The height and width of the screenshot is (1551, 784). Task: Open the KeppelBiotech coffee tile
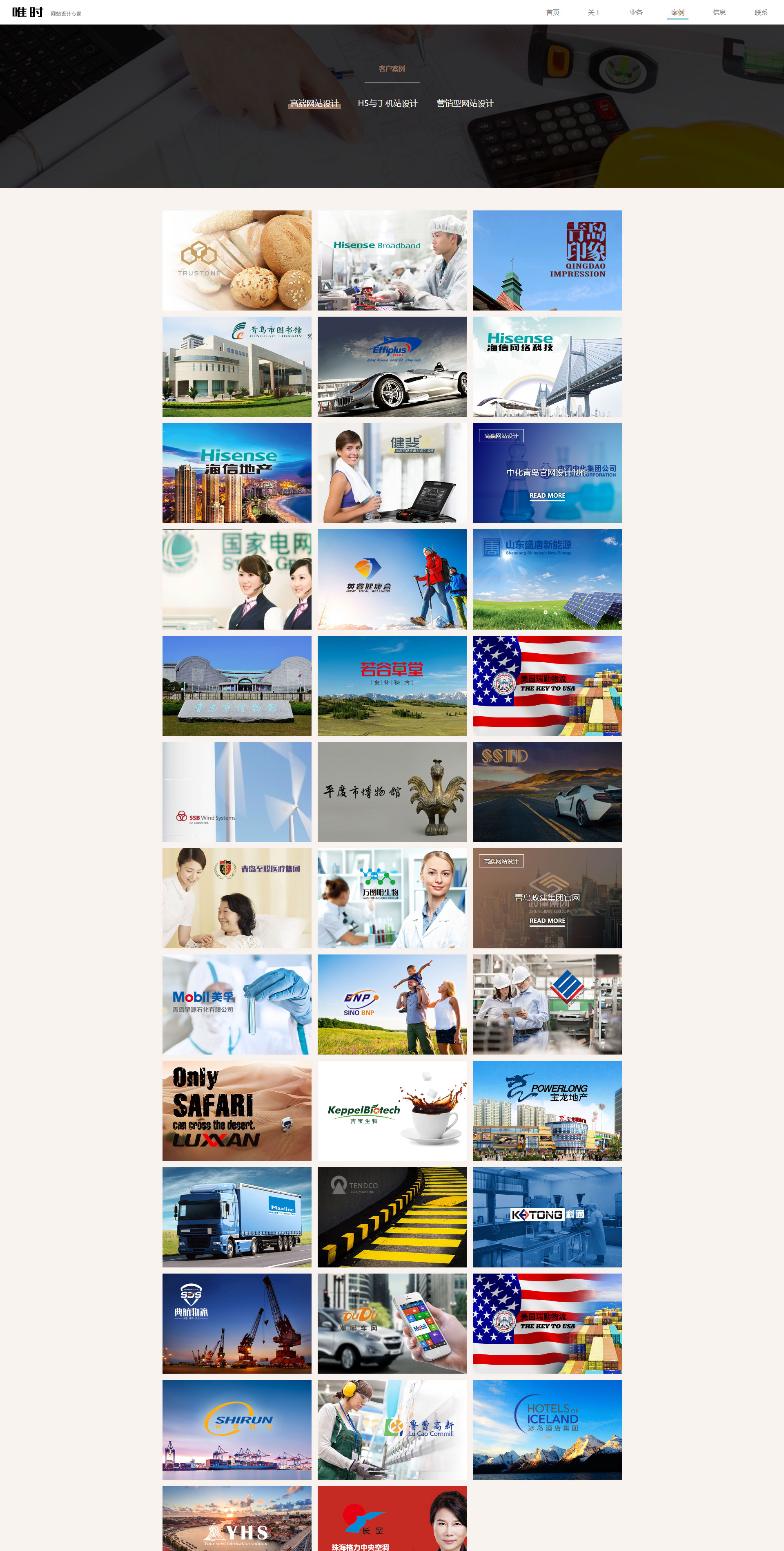392,1111
